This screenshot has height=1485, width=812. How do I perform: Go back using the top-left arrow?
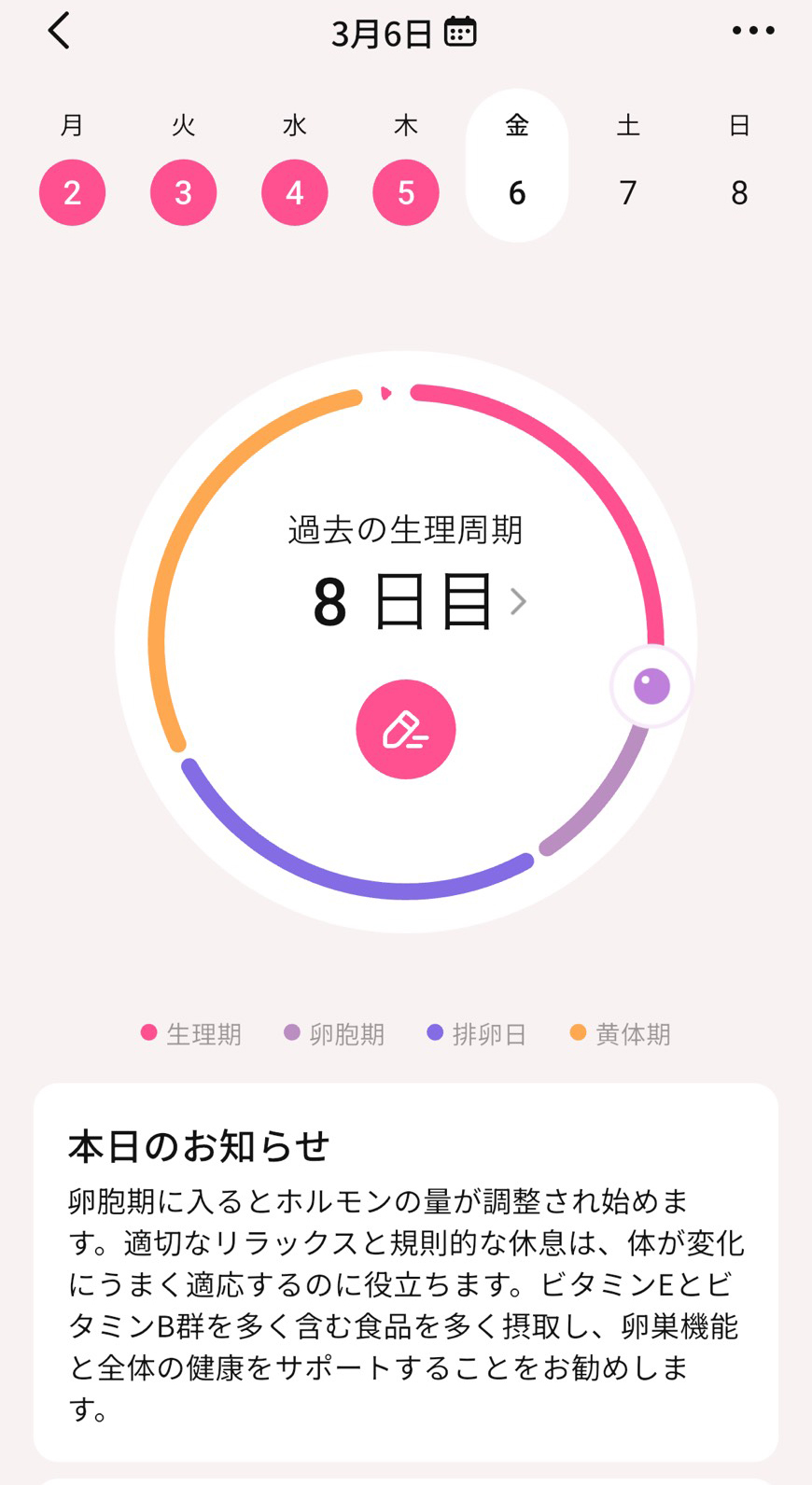(x=59, y=31)
